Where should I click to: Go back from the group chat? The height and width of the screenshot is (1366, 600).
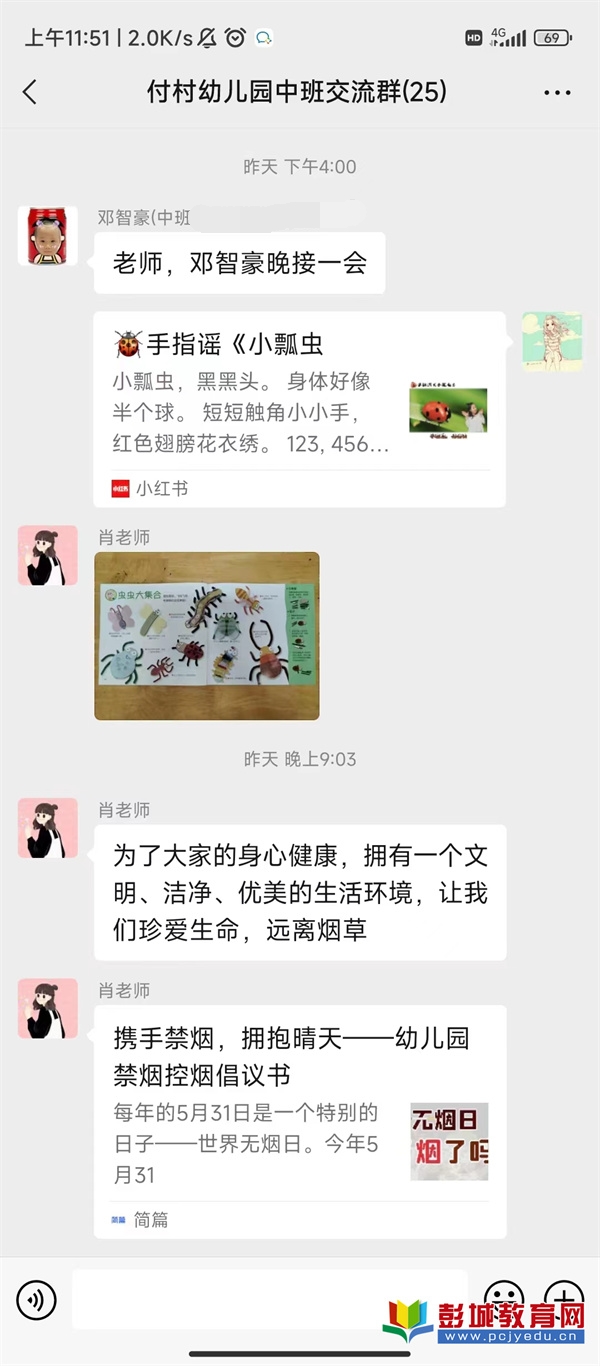pos(30,93)
